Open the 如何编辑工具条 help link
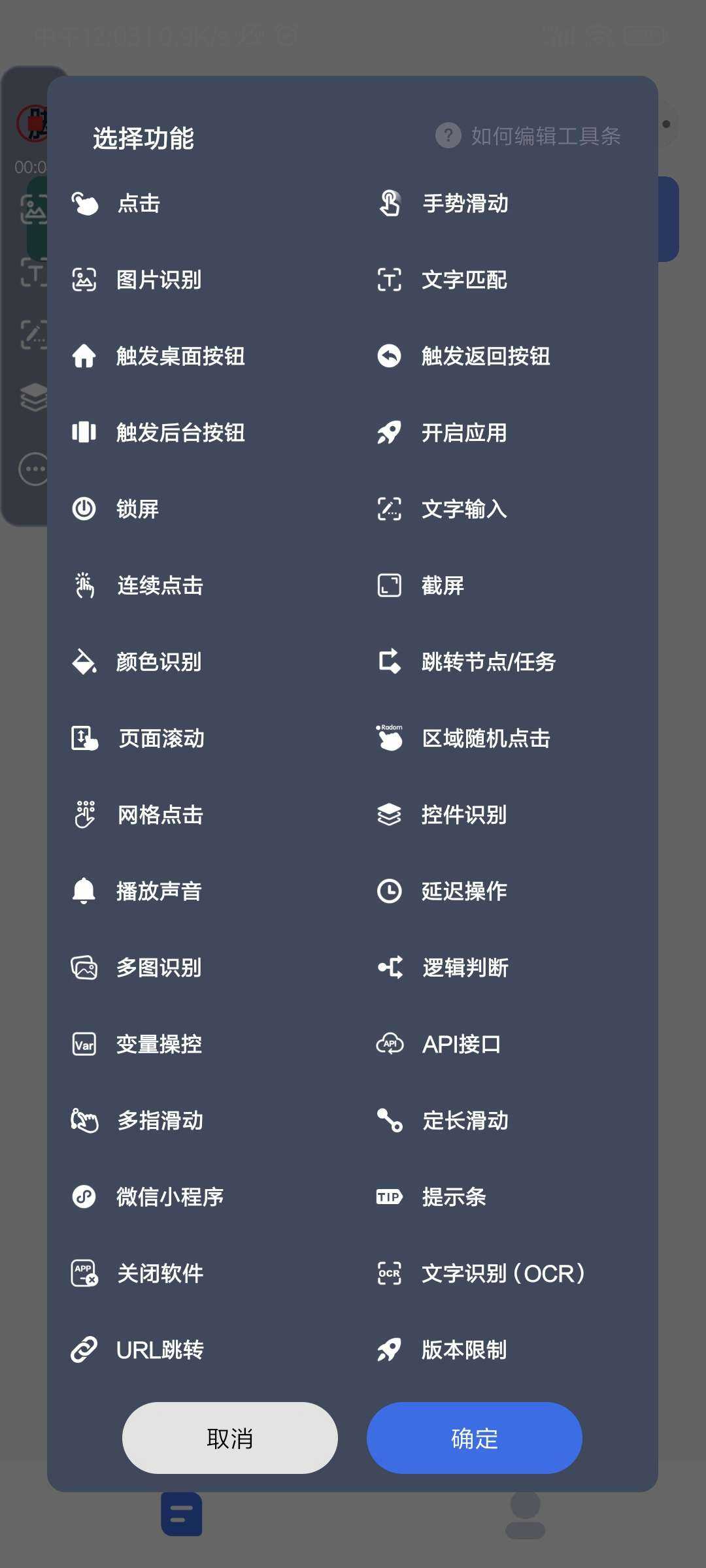The image size is (706, 1568). point(528,136)
